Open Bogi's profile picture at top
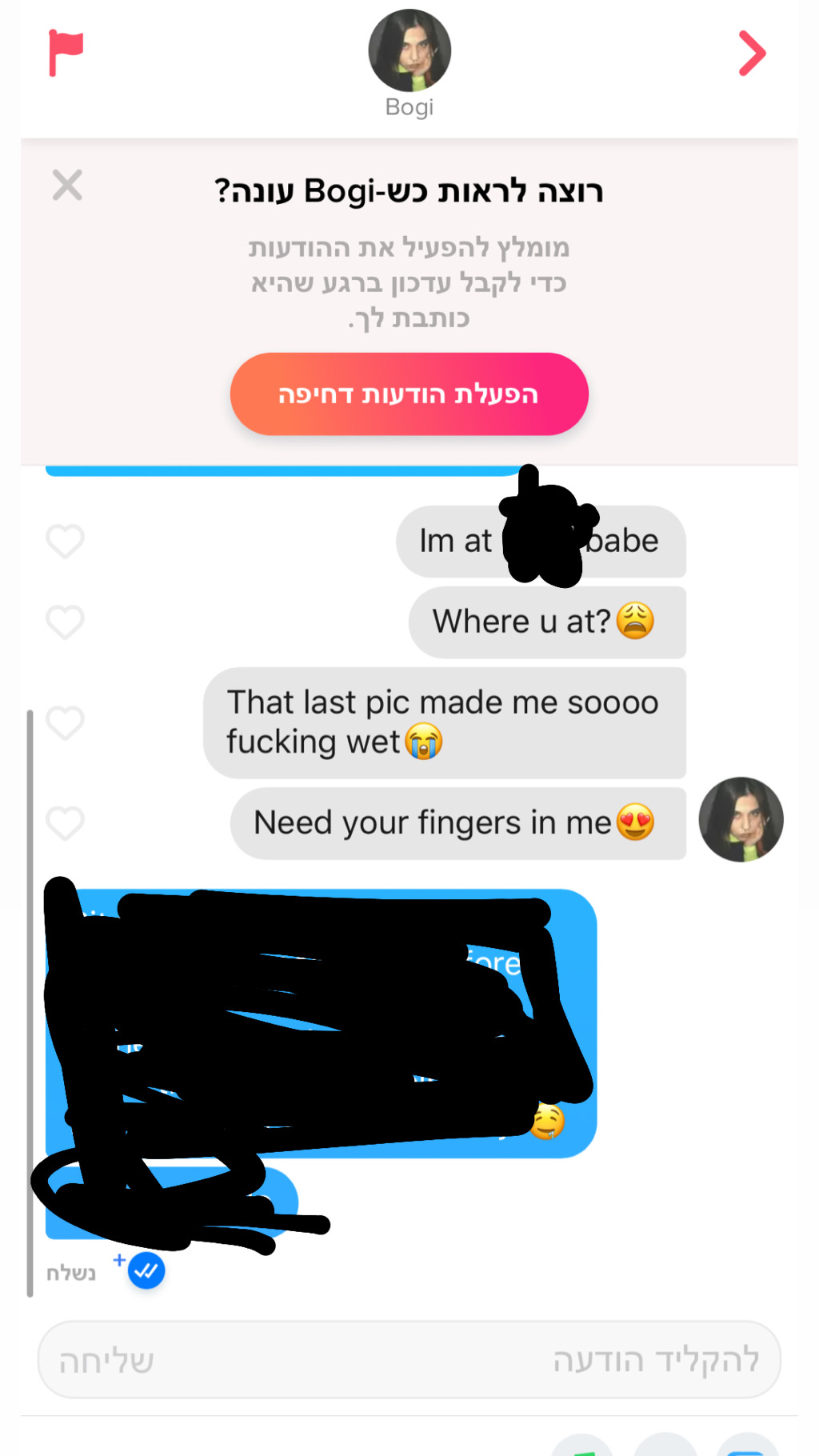 tap(409, 50)
